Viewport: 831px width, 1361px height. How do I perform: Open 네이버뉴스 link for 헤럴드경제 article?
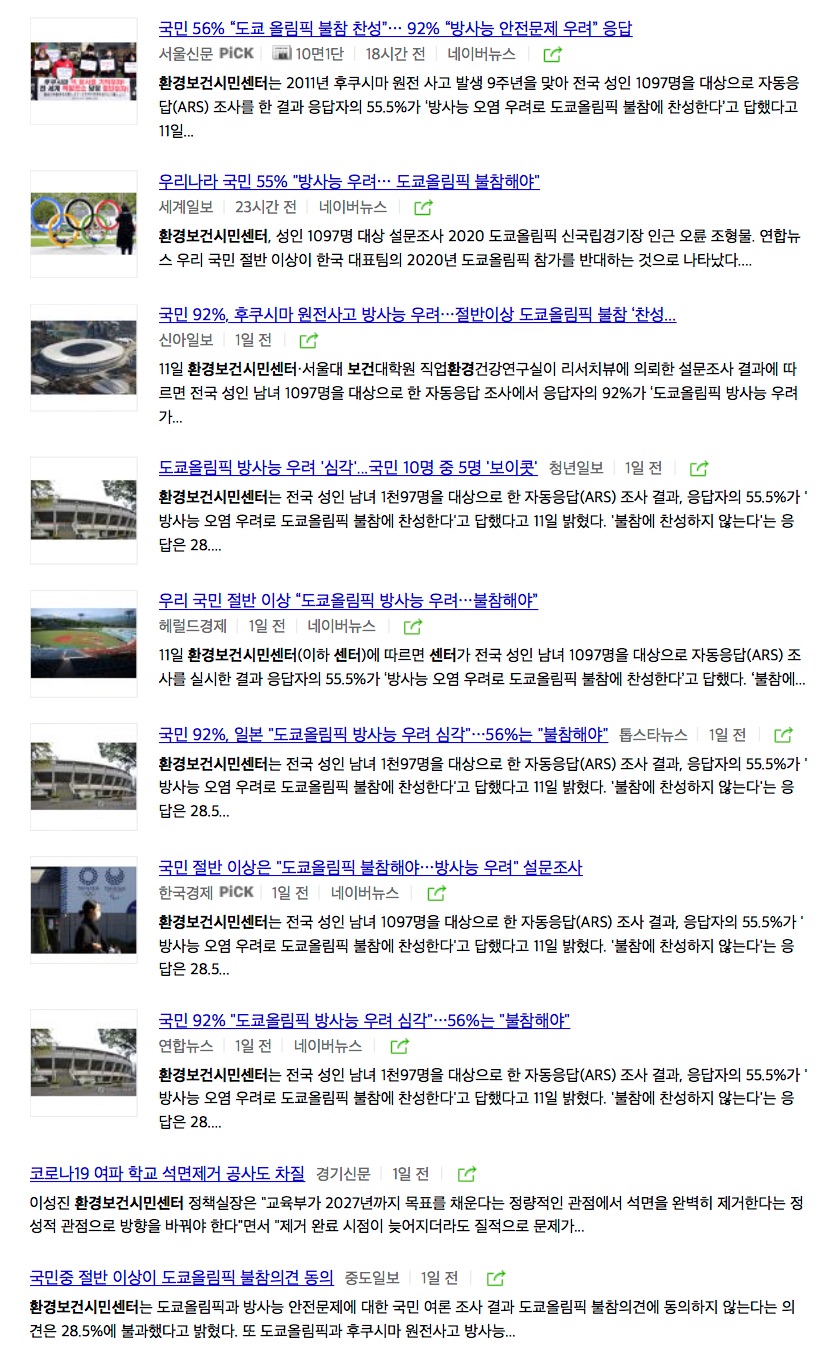pyautogui.click(x=341, y=627)
